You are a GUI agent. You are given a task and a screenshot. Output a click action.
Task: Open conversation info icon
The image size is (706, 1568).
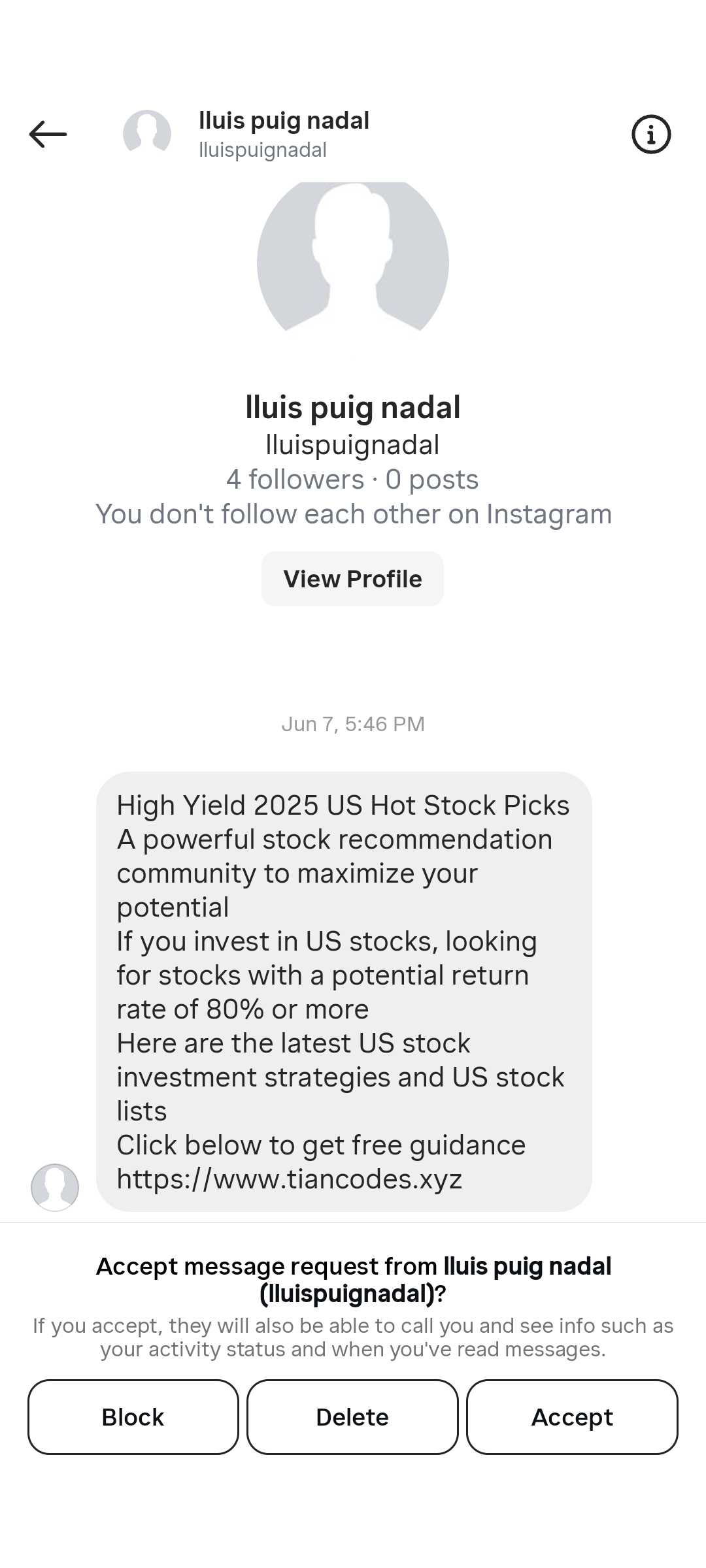point(651,135)
